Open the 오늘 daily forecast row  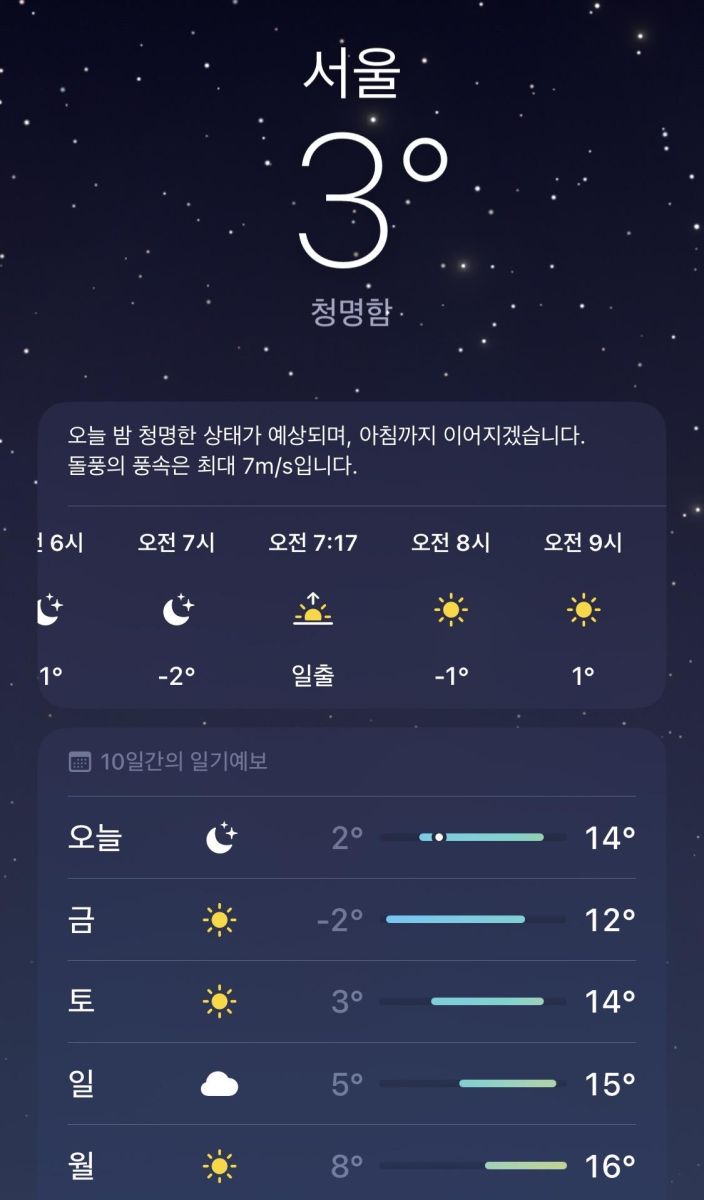tap(352, 838)
